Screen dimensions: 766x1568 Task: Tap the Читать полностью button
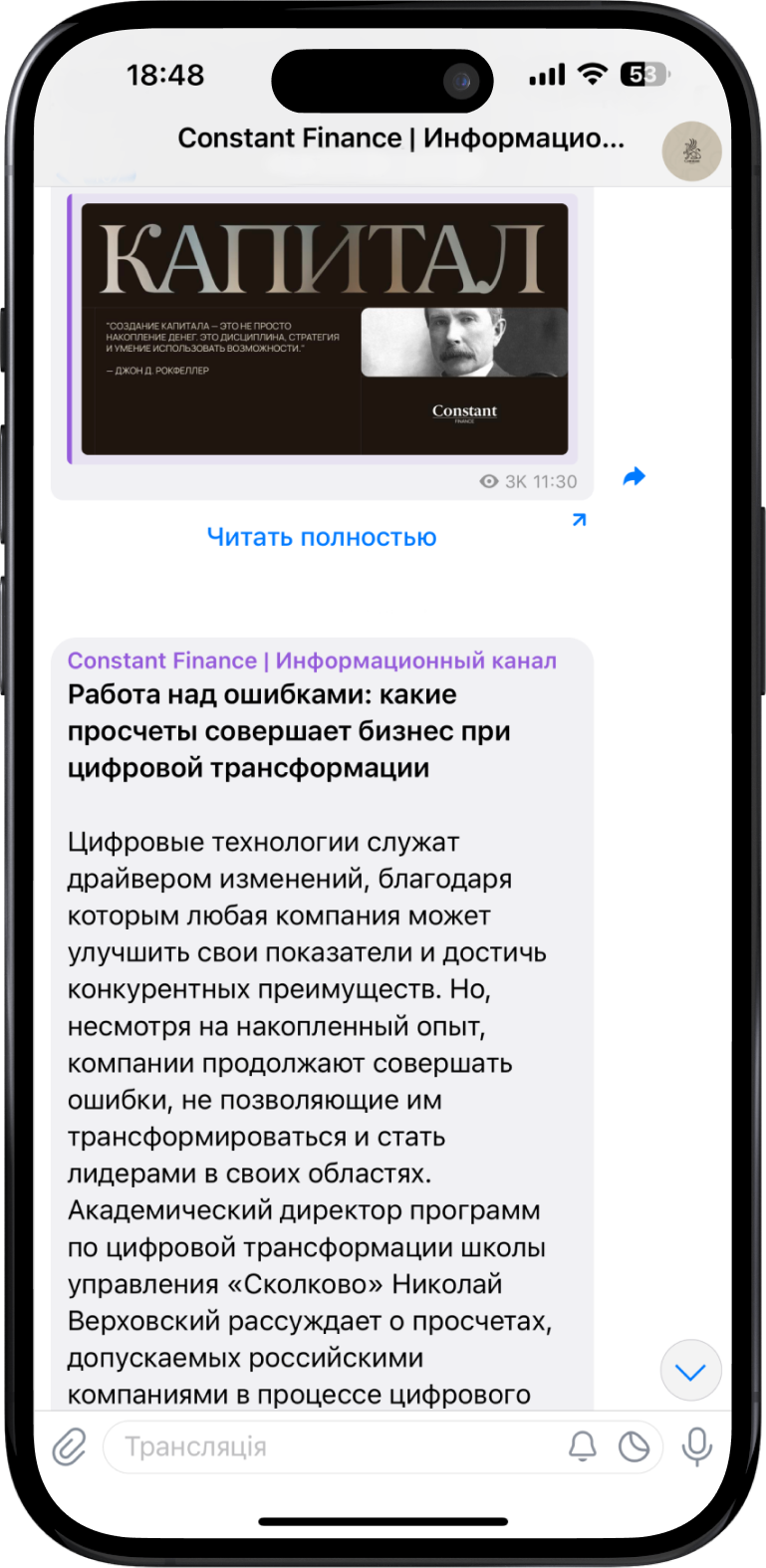click(322, 537)
